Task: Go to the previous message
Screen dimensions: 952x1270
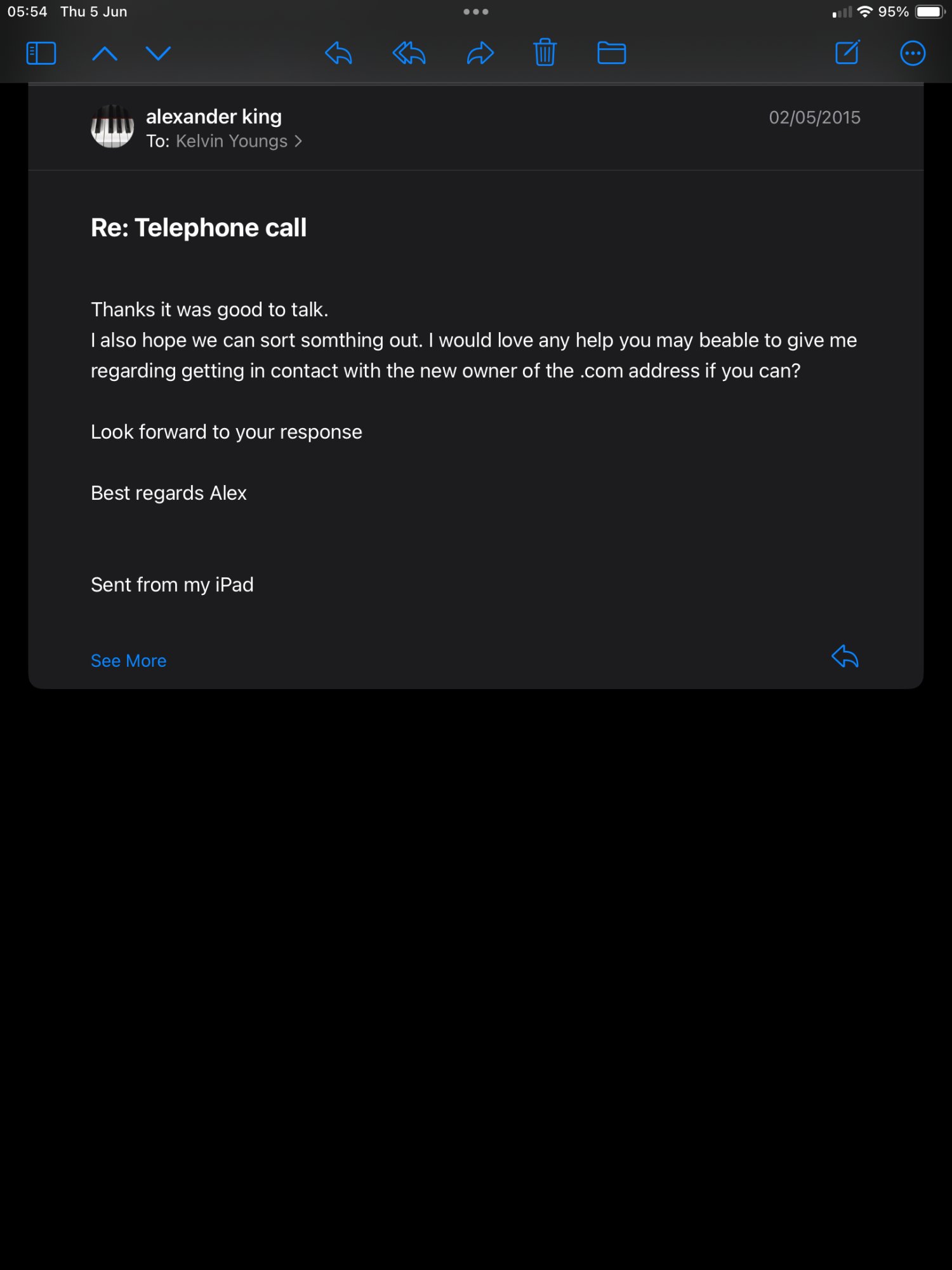Action: point(105,53)
